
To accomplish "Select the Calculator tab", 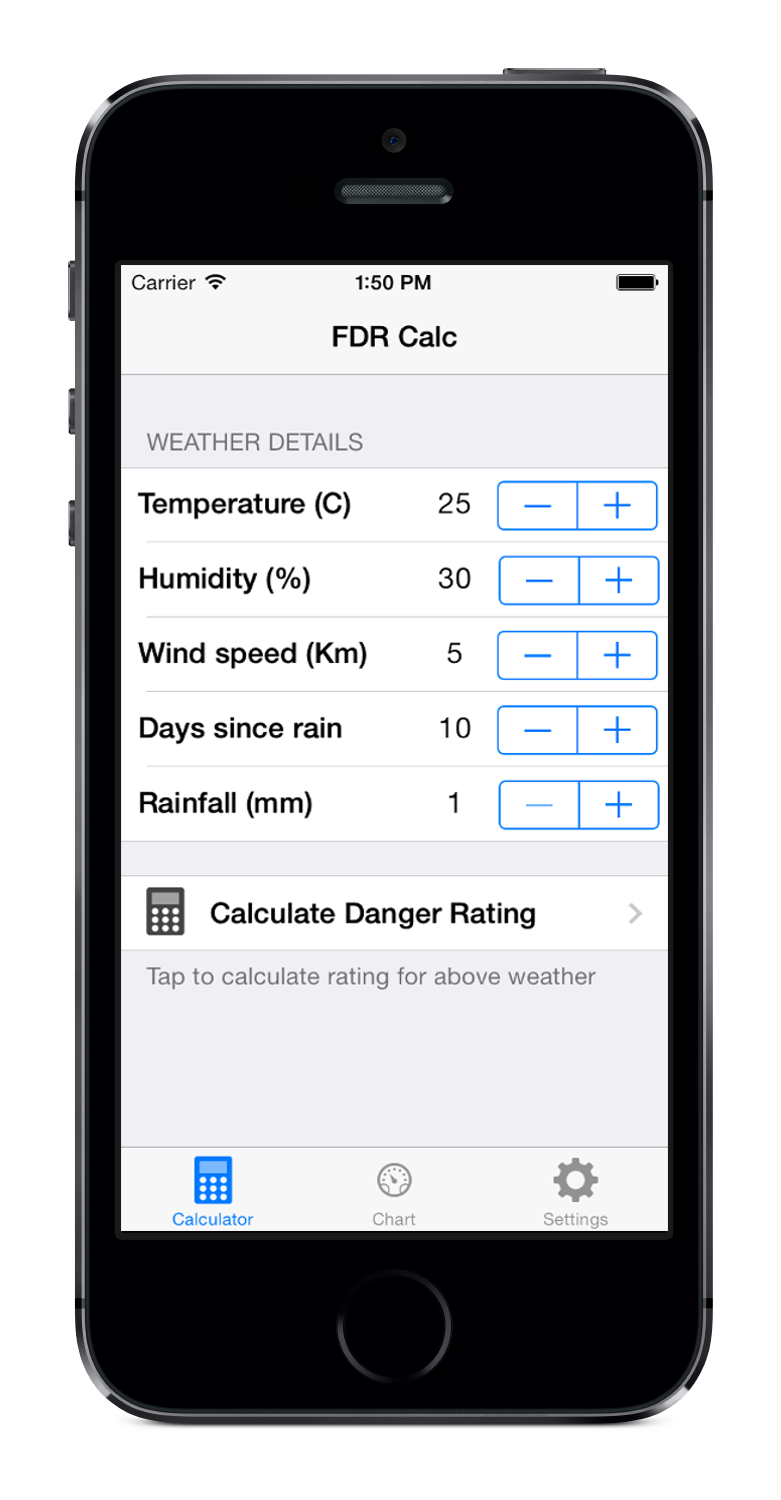I will pyautogui.click(x=212, y=1193).
